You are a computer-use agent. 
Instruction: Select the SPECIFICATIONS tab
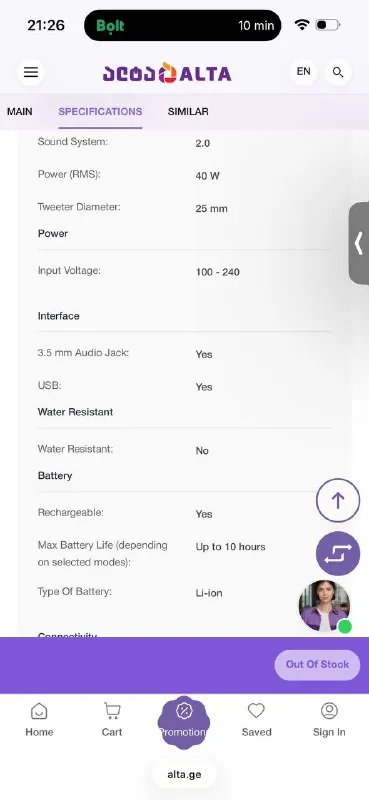click(x=100, y=112)
